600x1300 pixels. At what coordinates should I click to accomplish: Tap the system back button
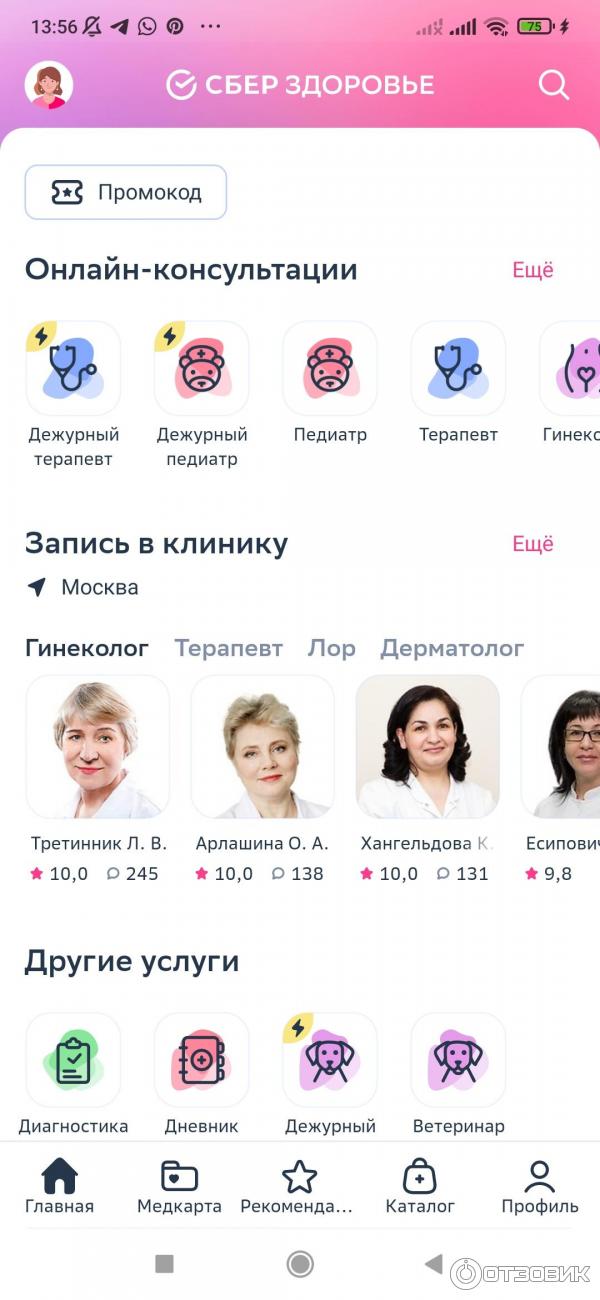click(433, 1264)
